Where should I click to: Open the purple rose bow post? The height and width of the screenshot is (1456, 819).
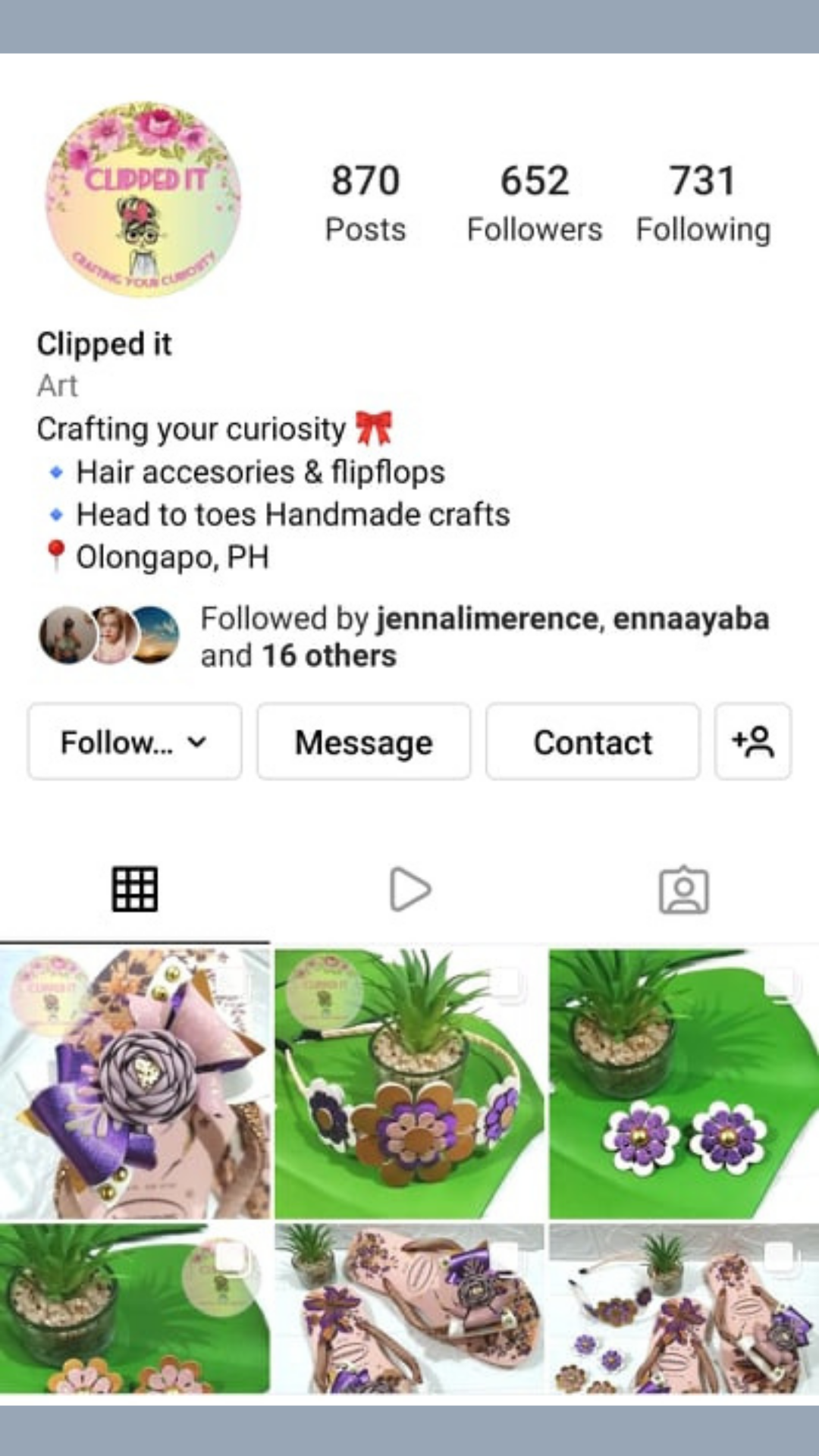(x=135, y=1083)
